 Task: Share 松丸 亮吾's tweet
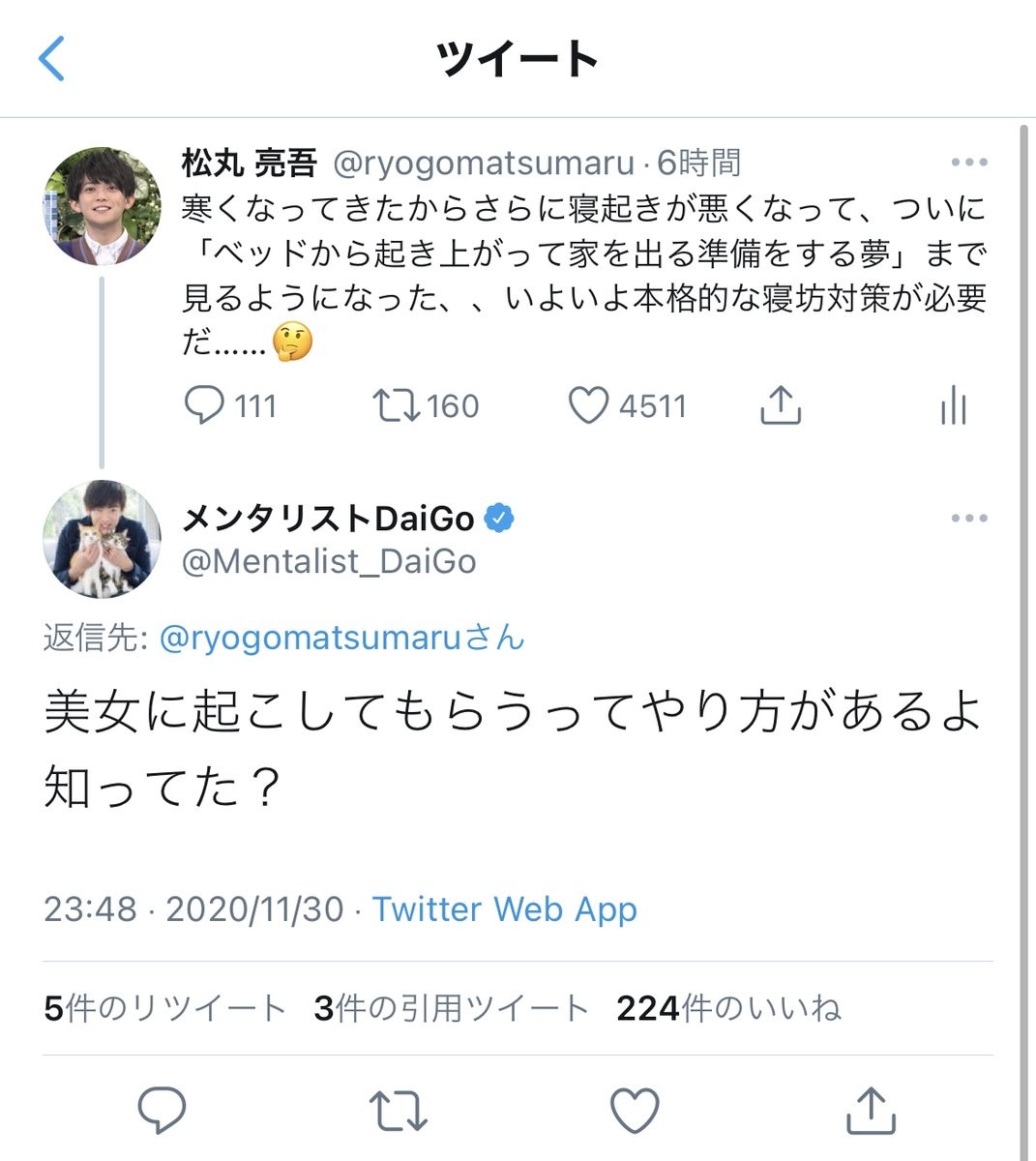[x=780, y=406]
